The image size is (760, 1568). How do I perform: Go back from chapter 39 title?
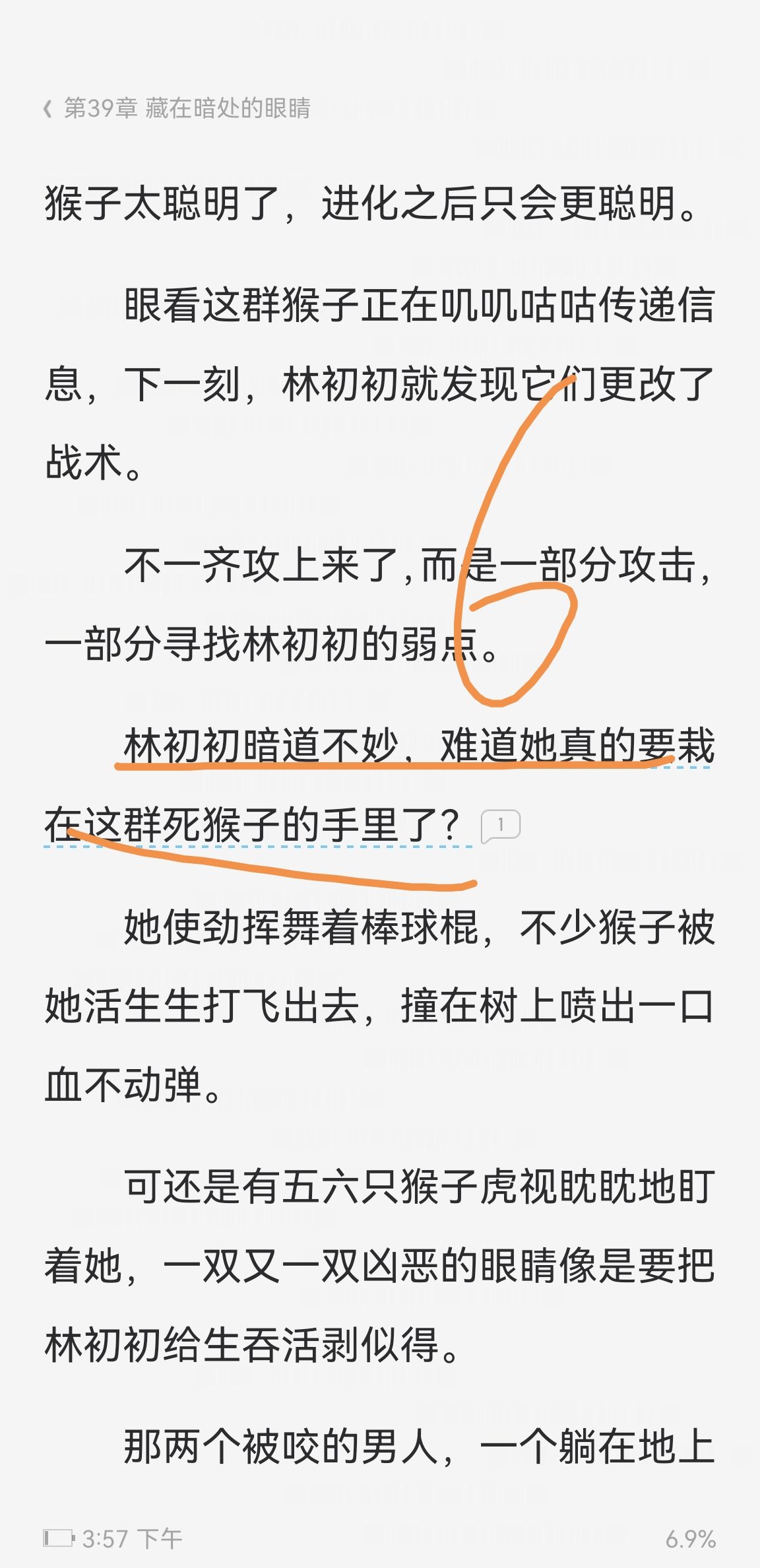point(47,109)
